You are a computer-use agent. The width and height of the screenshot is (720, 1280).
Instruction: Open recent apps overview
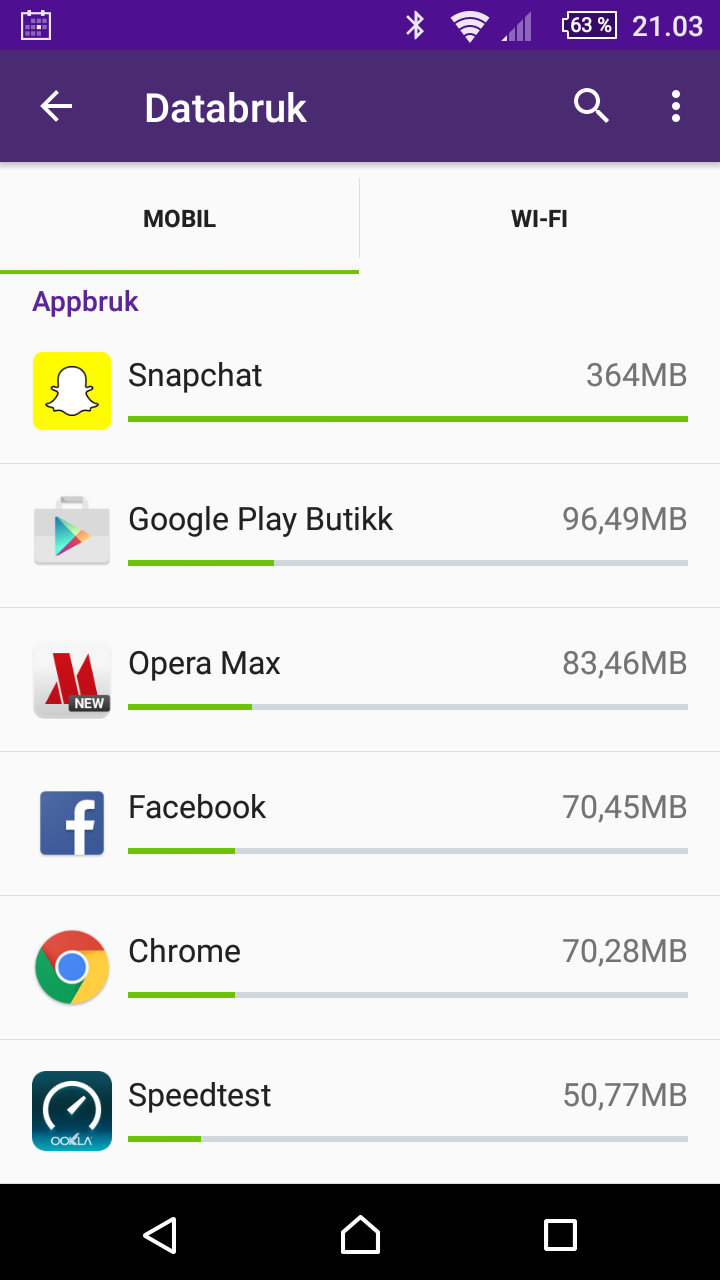[x=560, y=1234]
